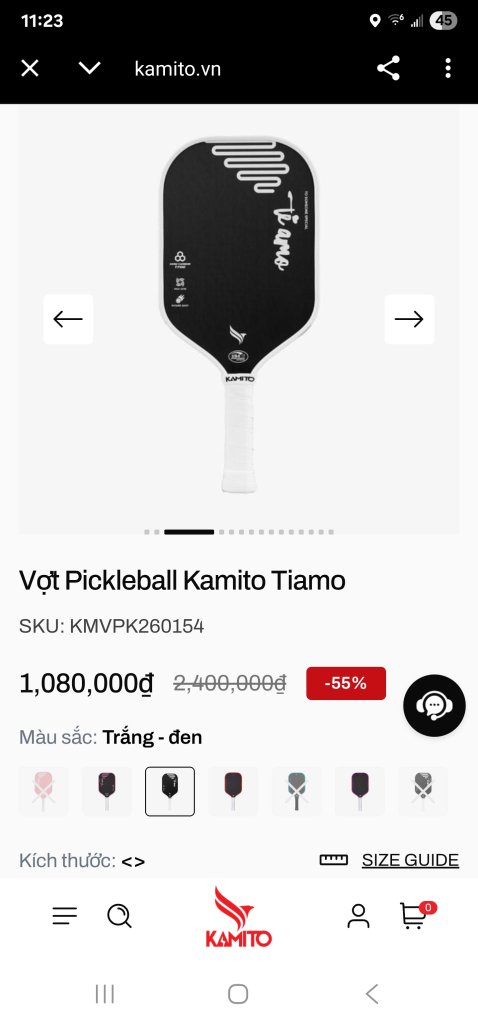Close the kamito.vn browser tab
The width and height of the screenshot is (478, 1024).
coord(30,68)
